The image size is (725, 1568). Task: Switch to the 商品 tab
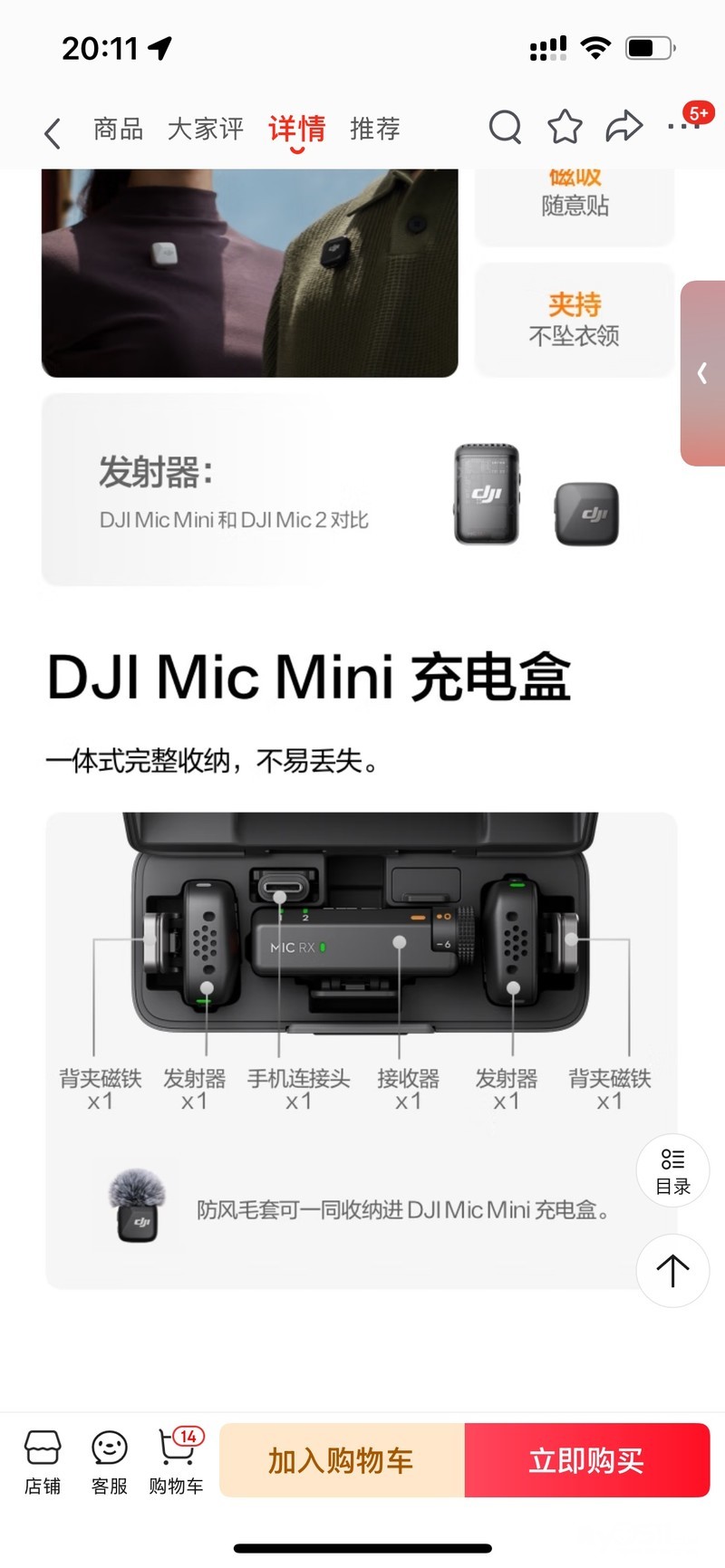(119, 130)
